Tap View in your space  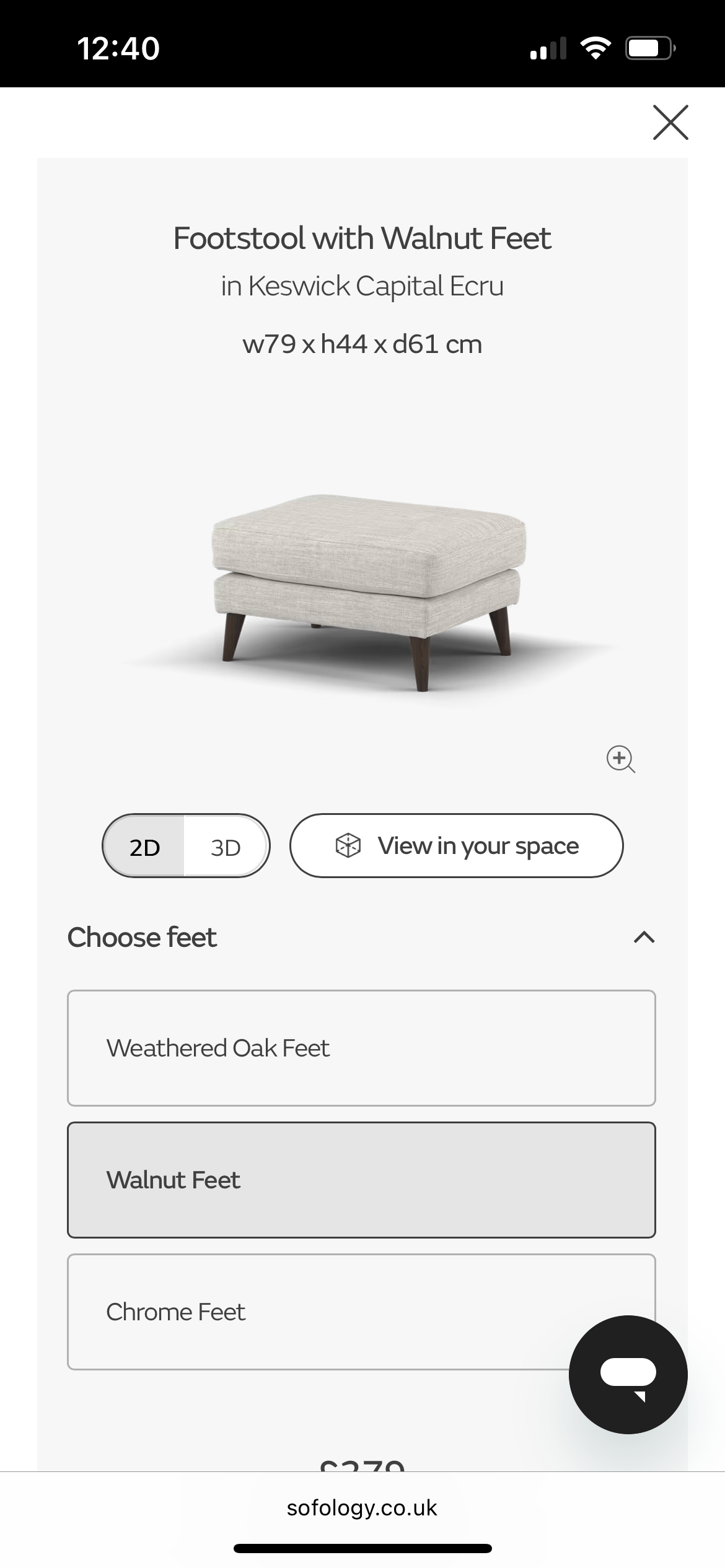456,845
